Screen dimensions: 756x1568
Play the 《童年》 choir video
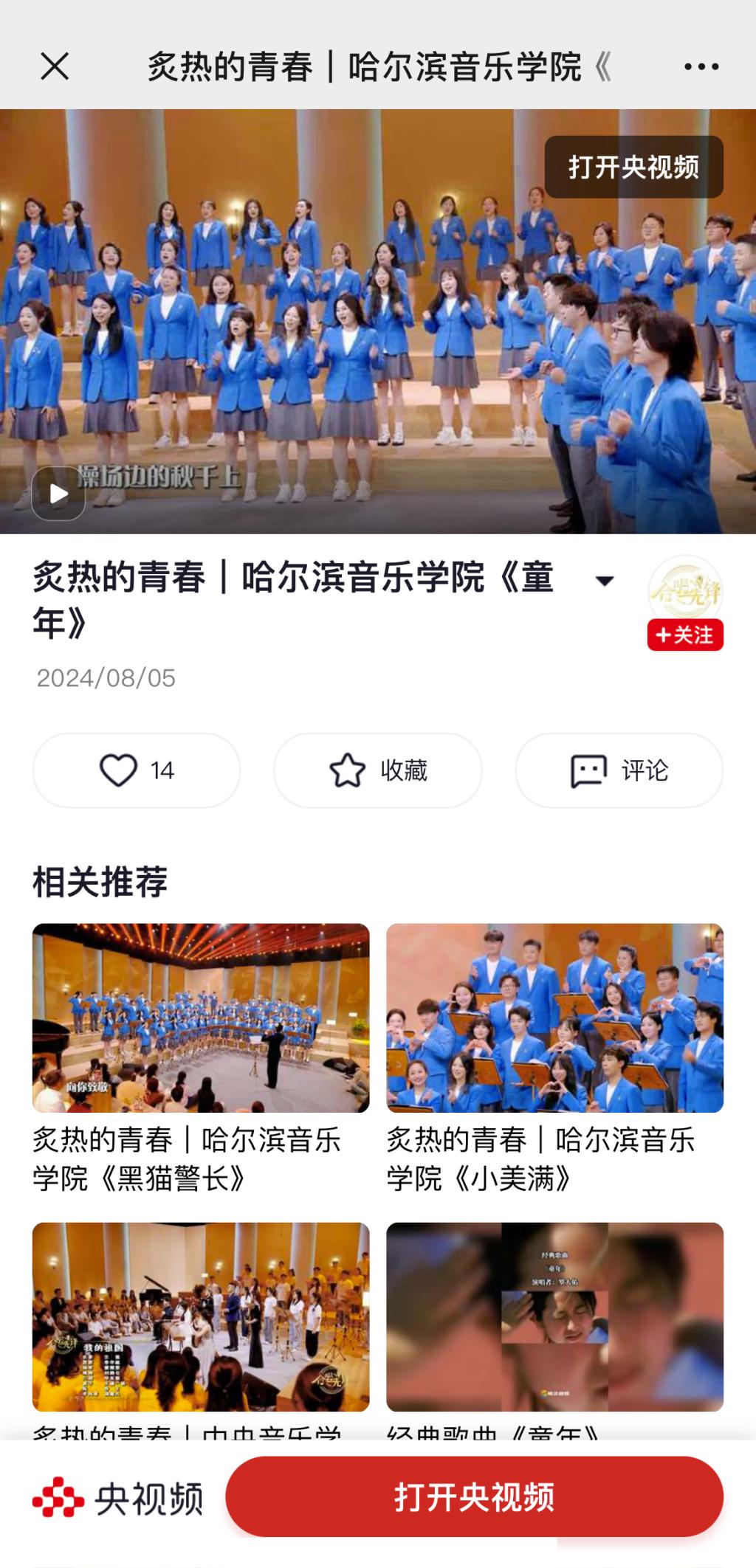(x=58, y=494)
